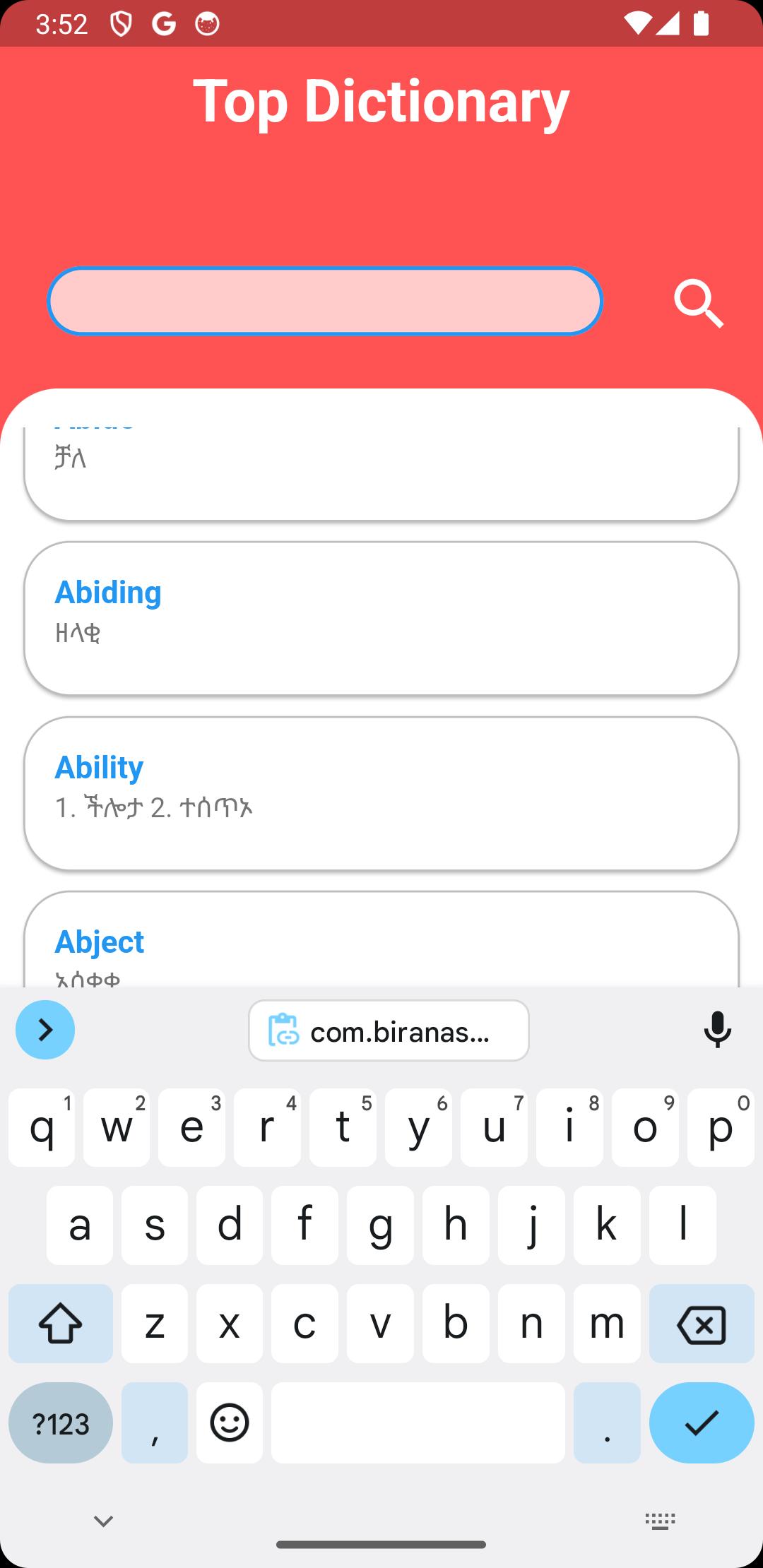This screenshot has height=1568, width=763.
Task: Paste the clipboard suggestion com.biranas…
Action: pos(389,1031)
